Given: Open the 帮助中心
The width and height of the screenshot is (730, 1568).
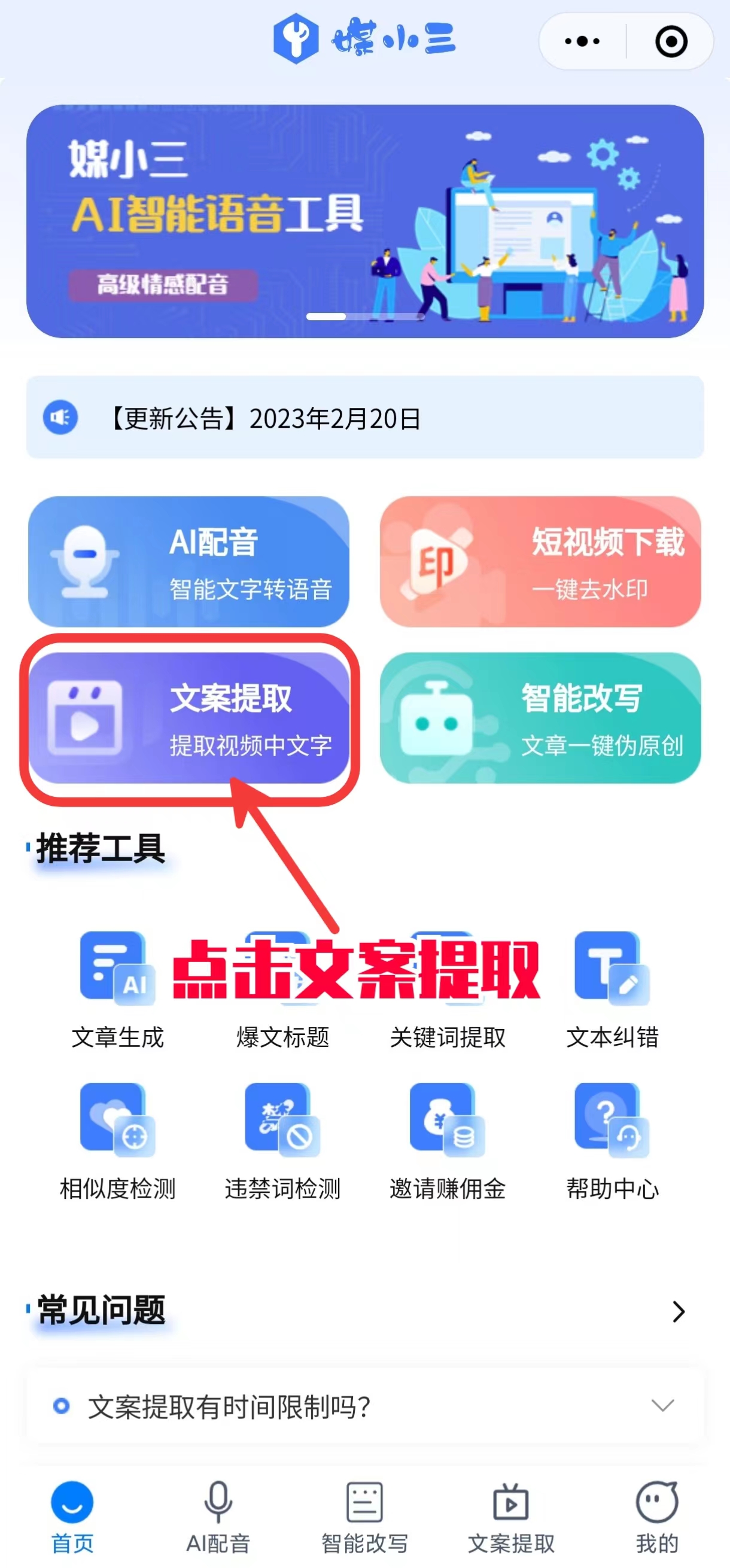Looking at the screenshot, I should click(612, 1140).
